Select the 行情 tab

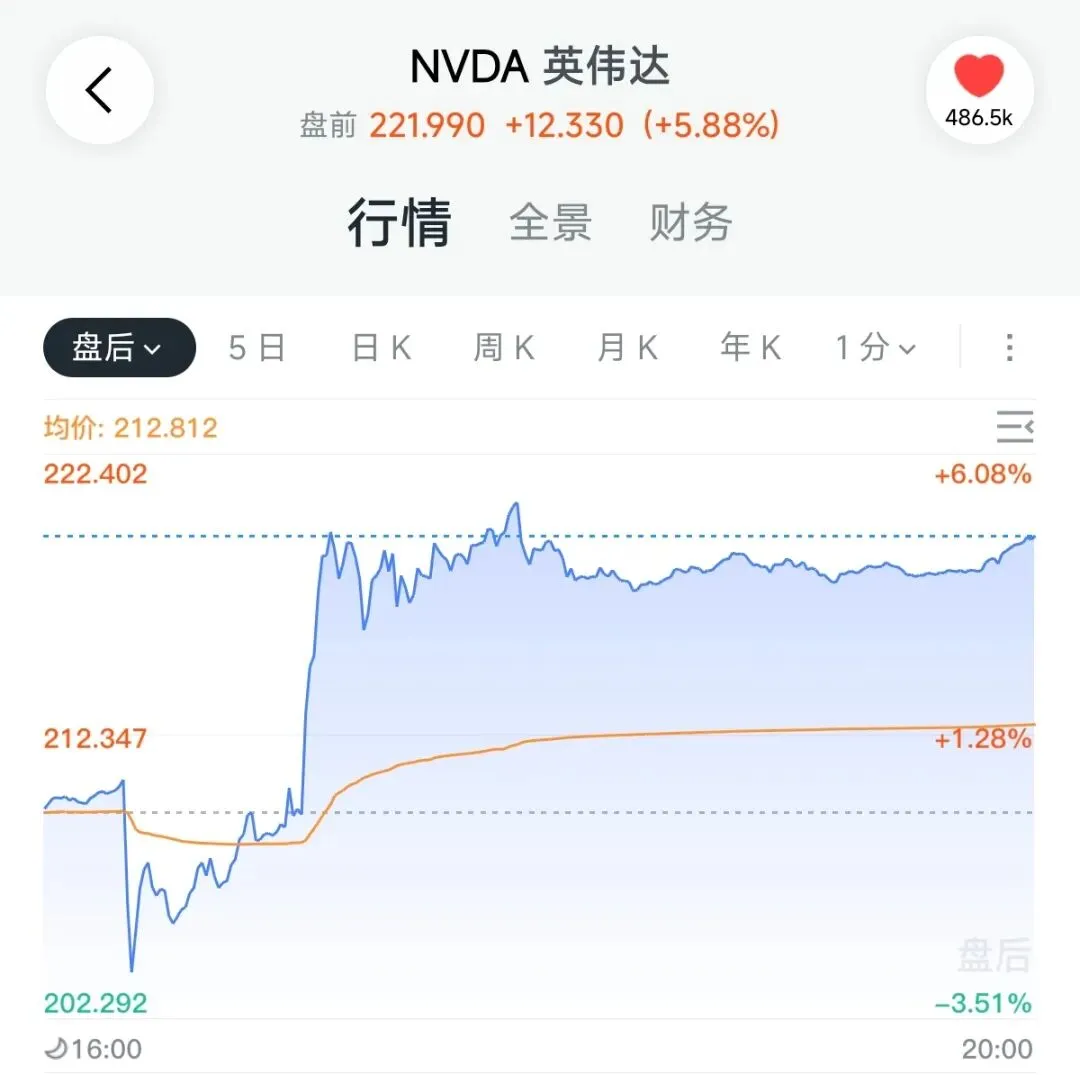pyautogui.click(x=399, y=222)
